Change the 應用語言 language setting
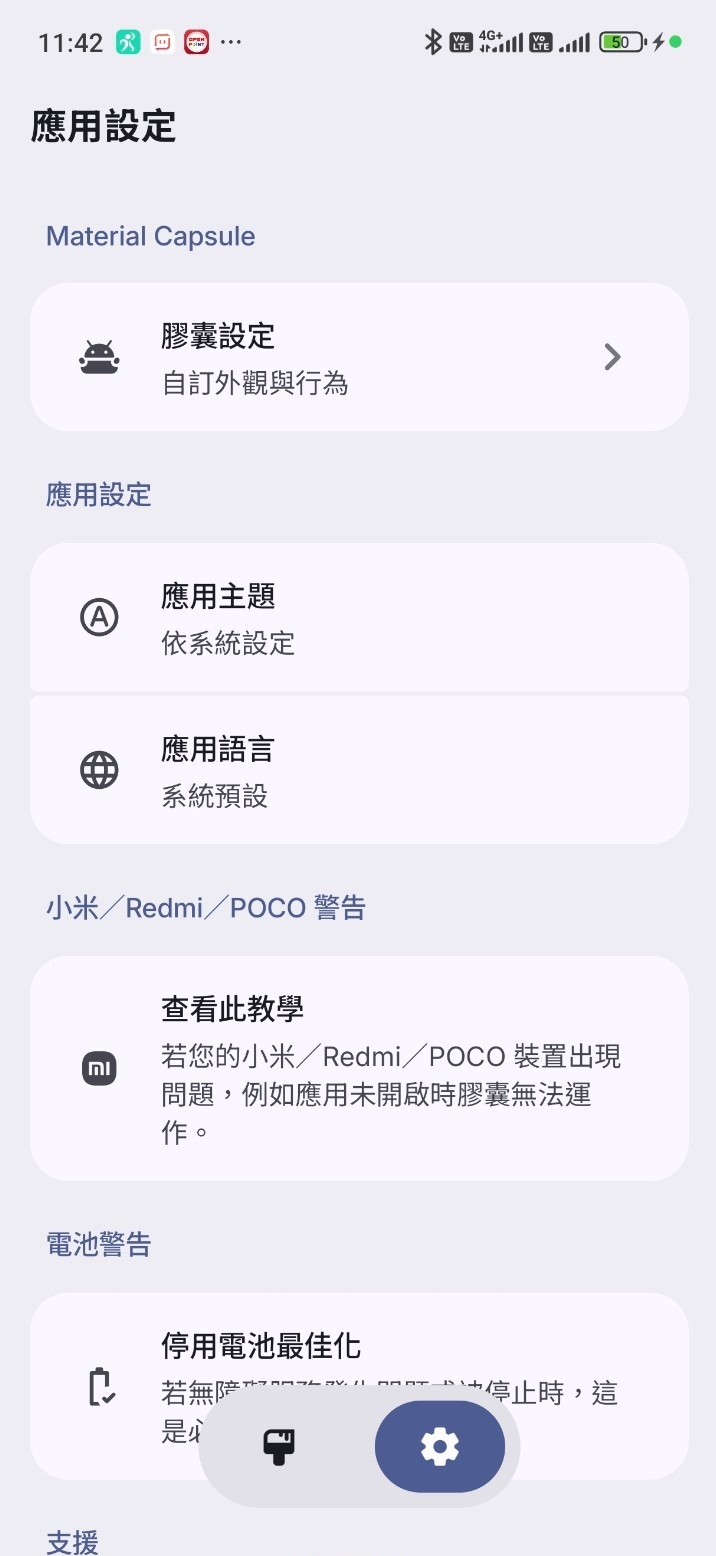The height and width of the screenshot is (1556, 716). (358, 770)
